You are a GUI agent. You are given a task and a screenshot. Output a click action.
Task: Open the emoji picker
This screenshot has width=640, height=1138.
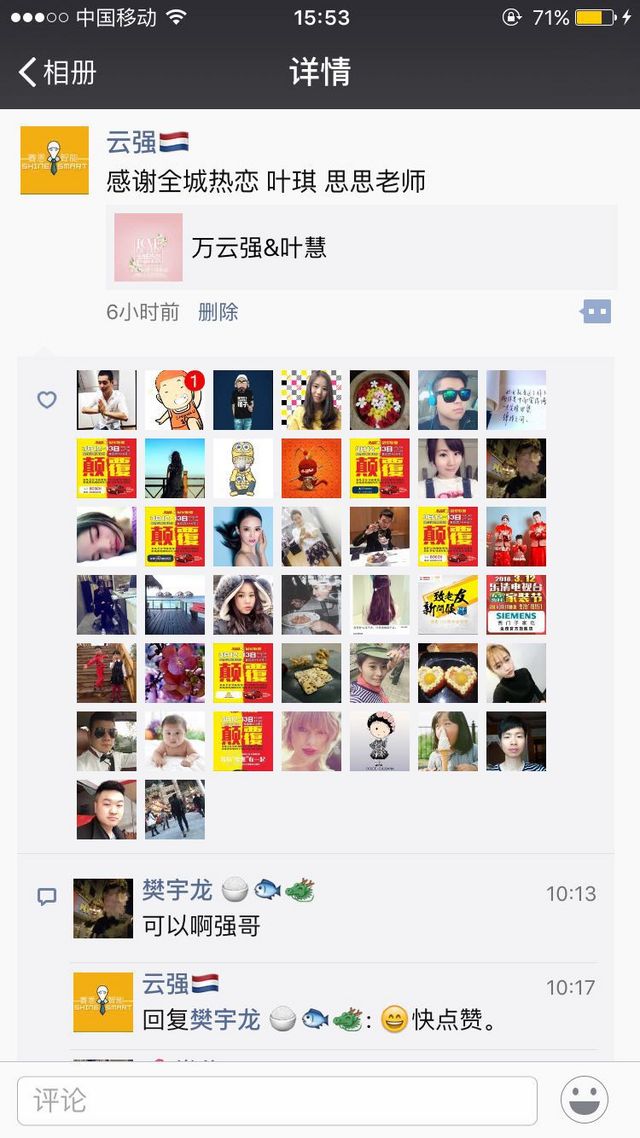tap(584, 1100)
